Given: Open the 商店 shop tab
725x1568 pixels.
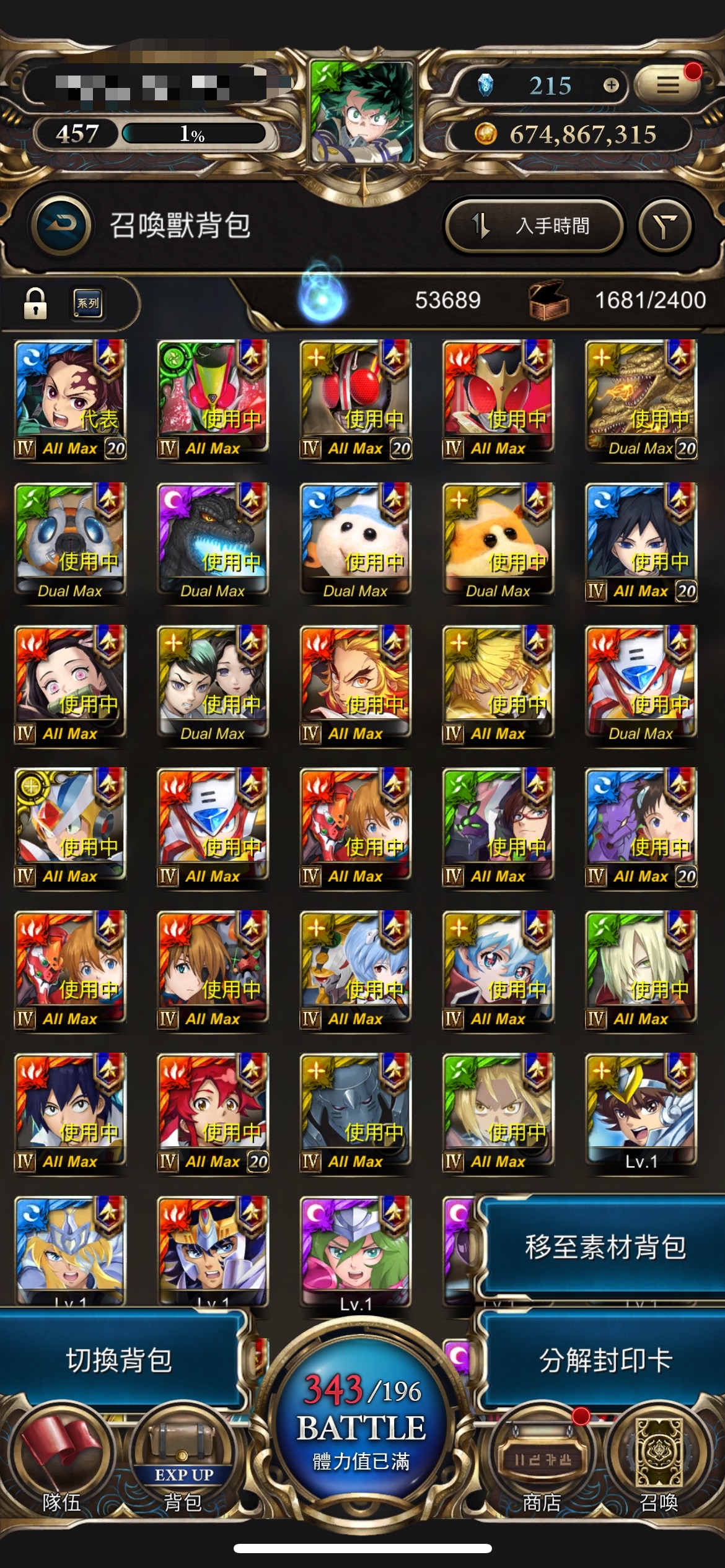Looking at the screenshot, I should point(542,1465).
